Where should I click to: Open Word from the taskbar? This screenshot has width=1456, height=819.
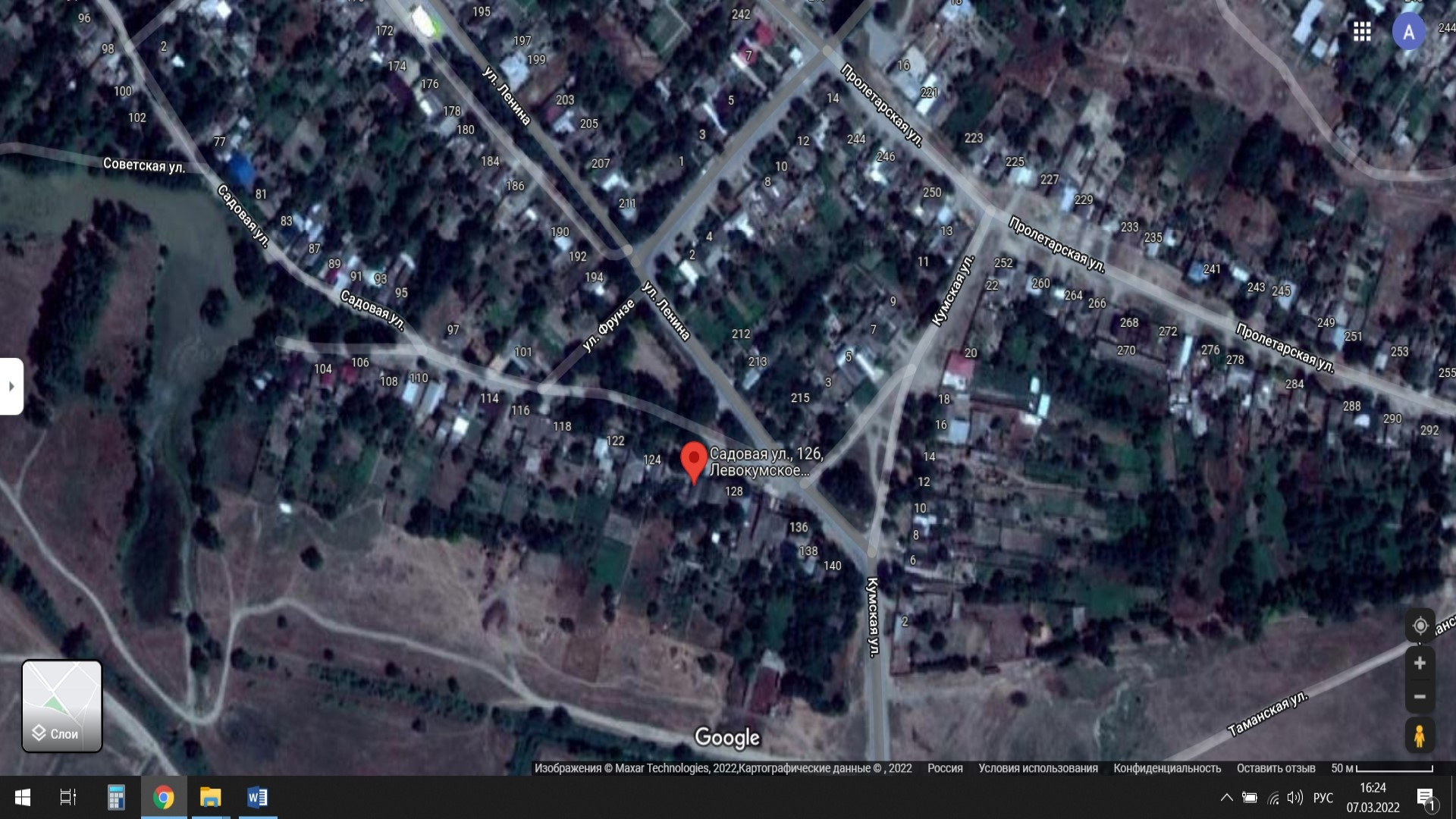point(257,797)
